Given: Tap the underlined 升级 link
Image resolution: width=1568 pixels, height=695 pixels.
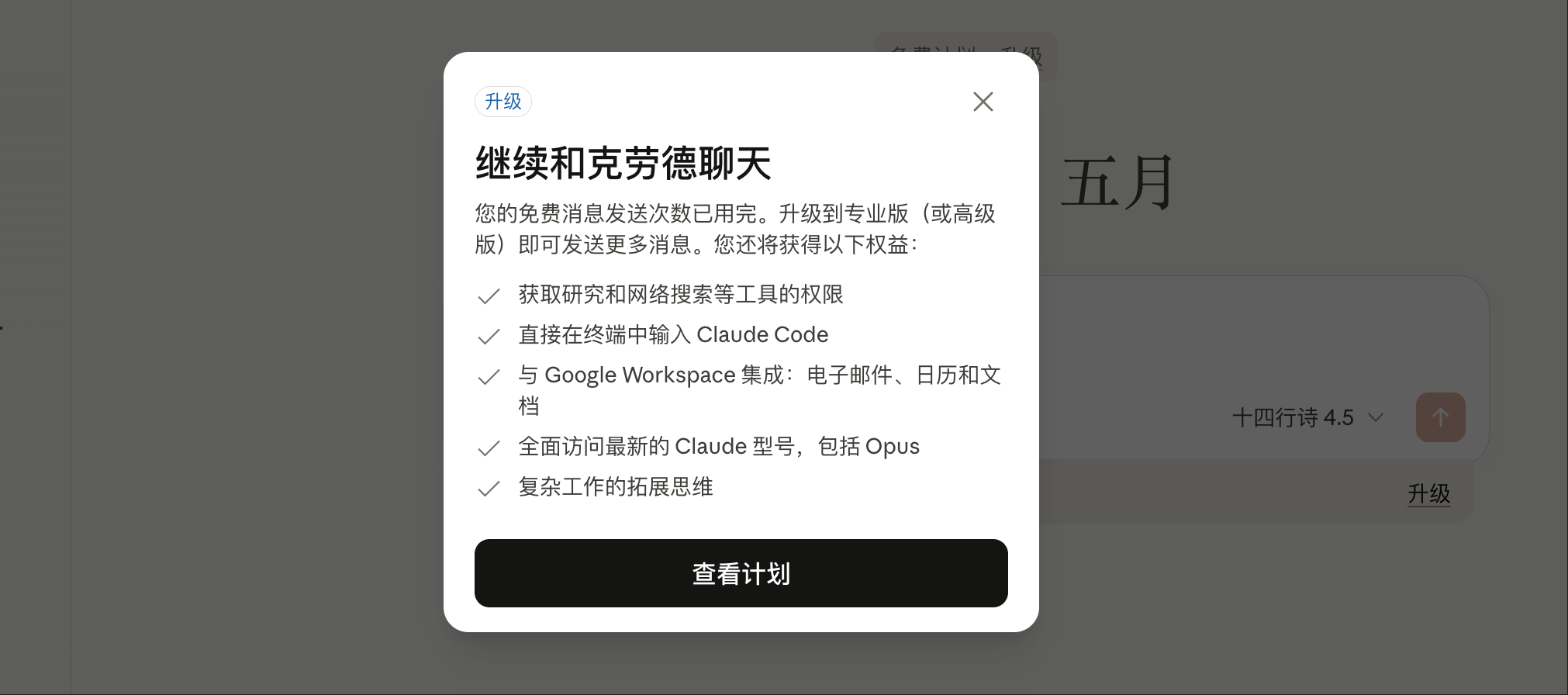Looking at the screenshot, I should [x=1428, y=493].
